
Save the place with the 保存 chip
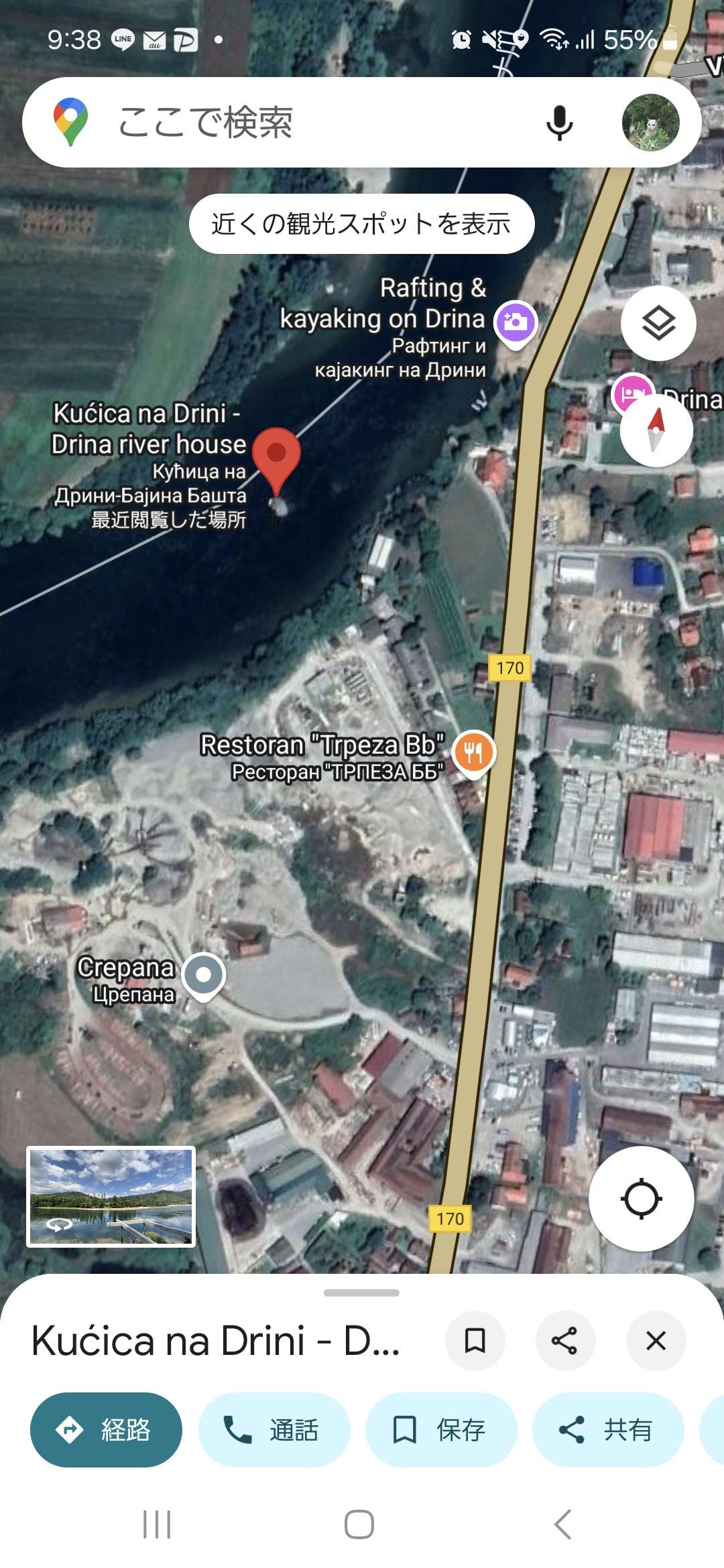tap(440, 1430)
